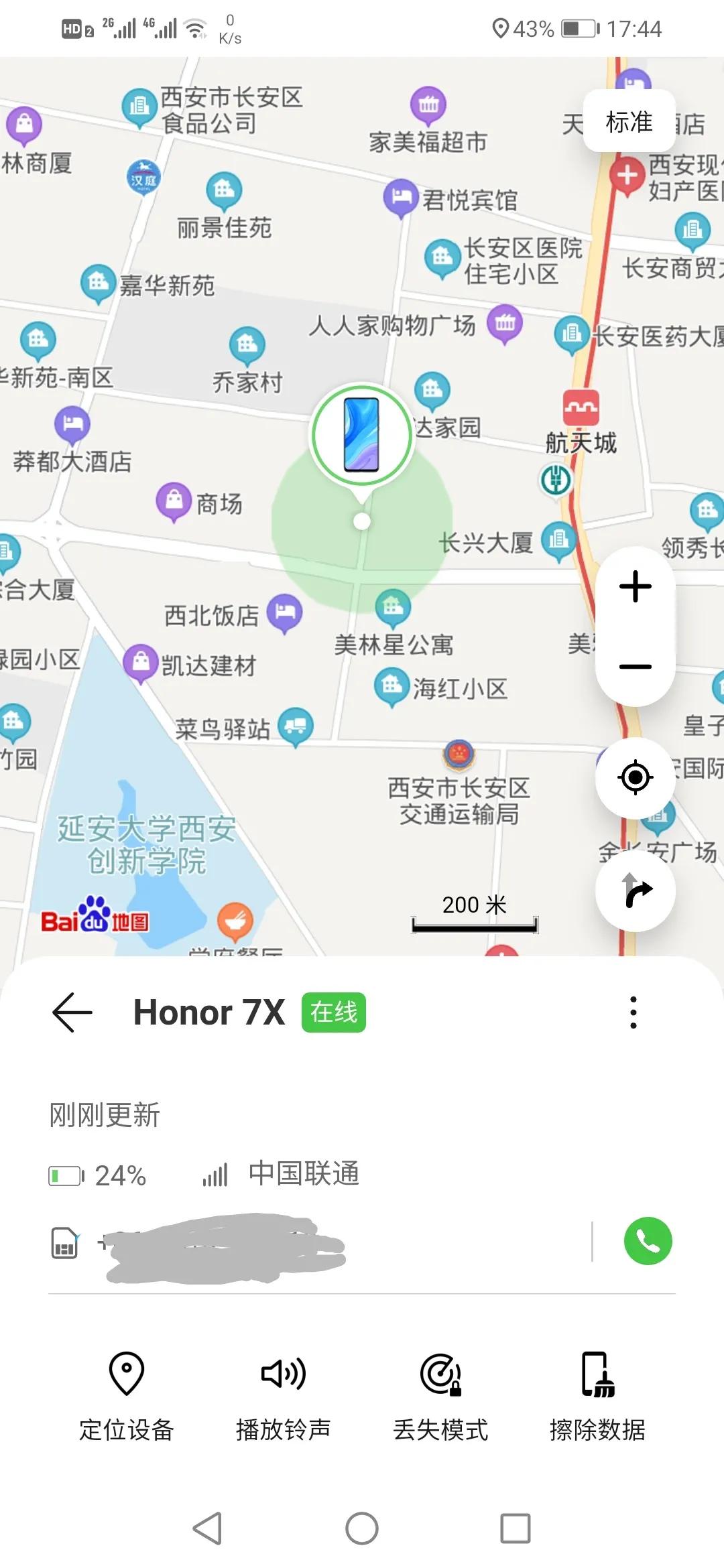The width and height of the screenshot is (724, 1568).
Task: Open the map style selector labeled 标准
Action: (629, 121)
